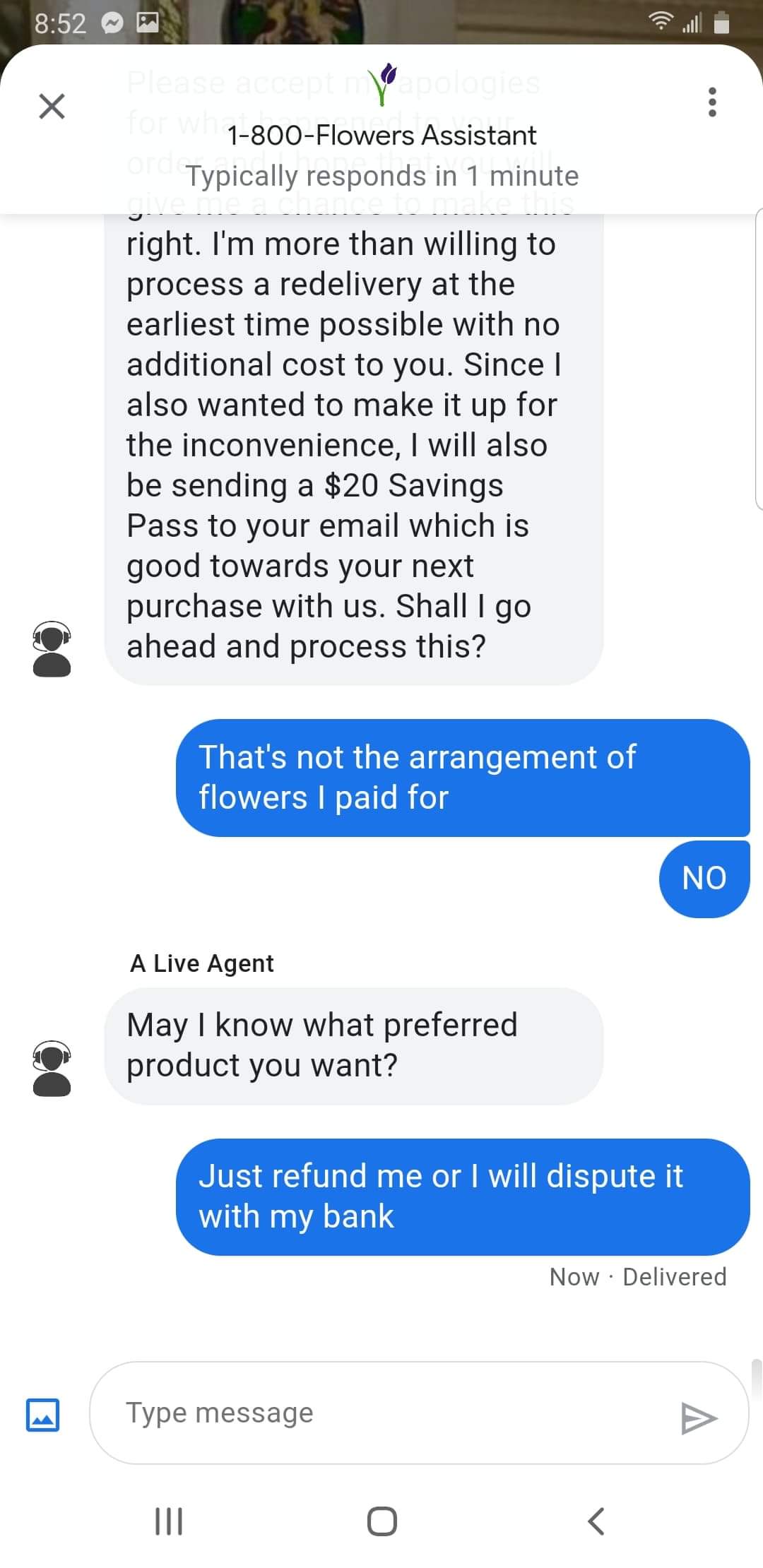Screen dimensions: 763x1568
Task: Tap the Wi-Fi icon in the status bar
Action: point(661,22)
